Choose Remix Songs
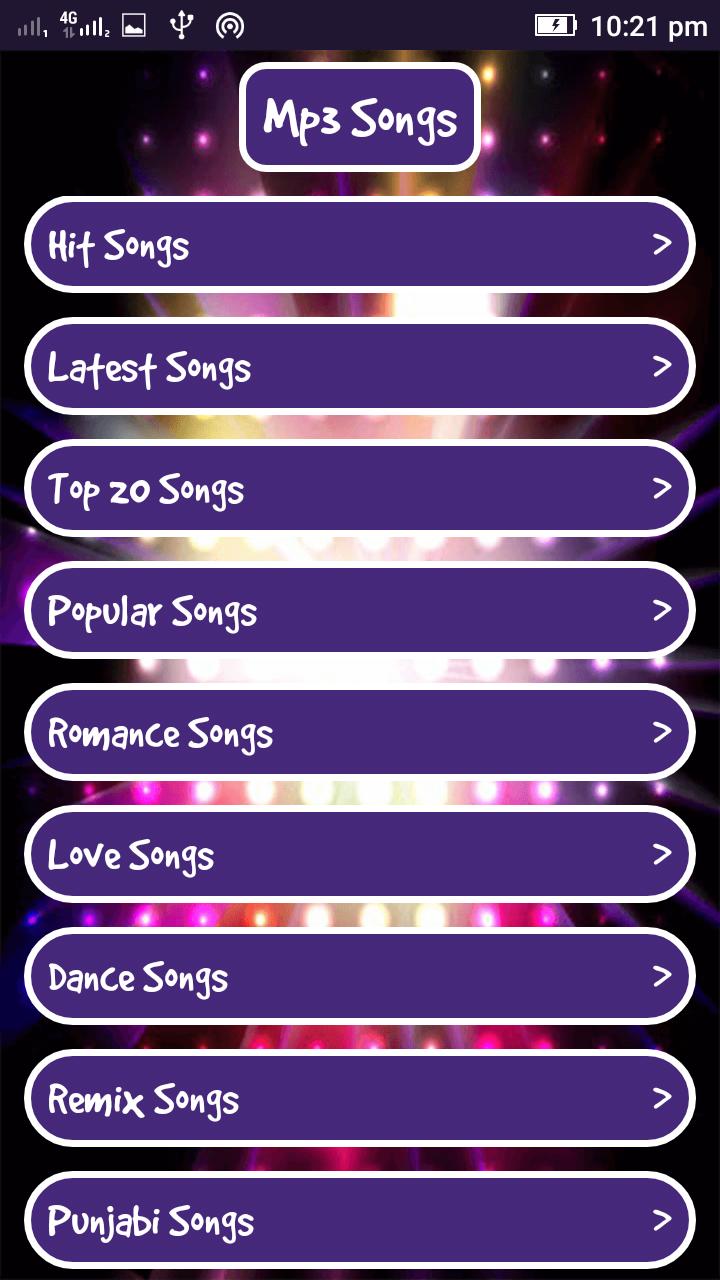720x1280 pixels. pyautogui.click(x=360, y=1099)
